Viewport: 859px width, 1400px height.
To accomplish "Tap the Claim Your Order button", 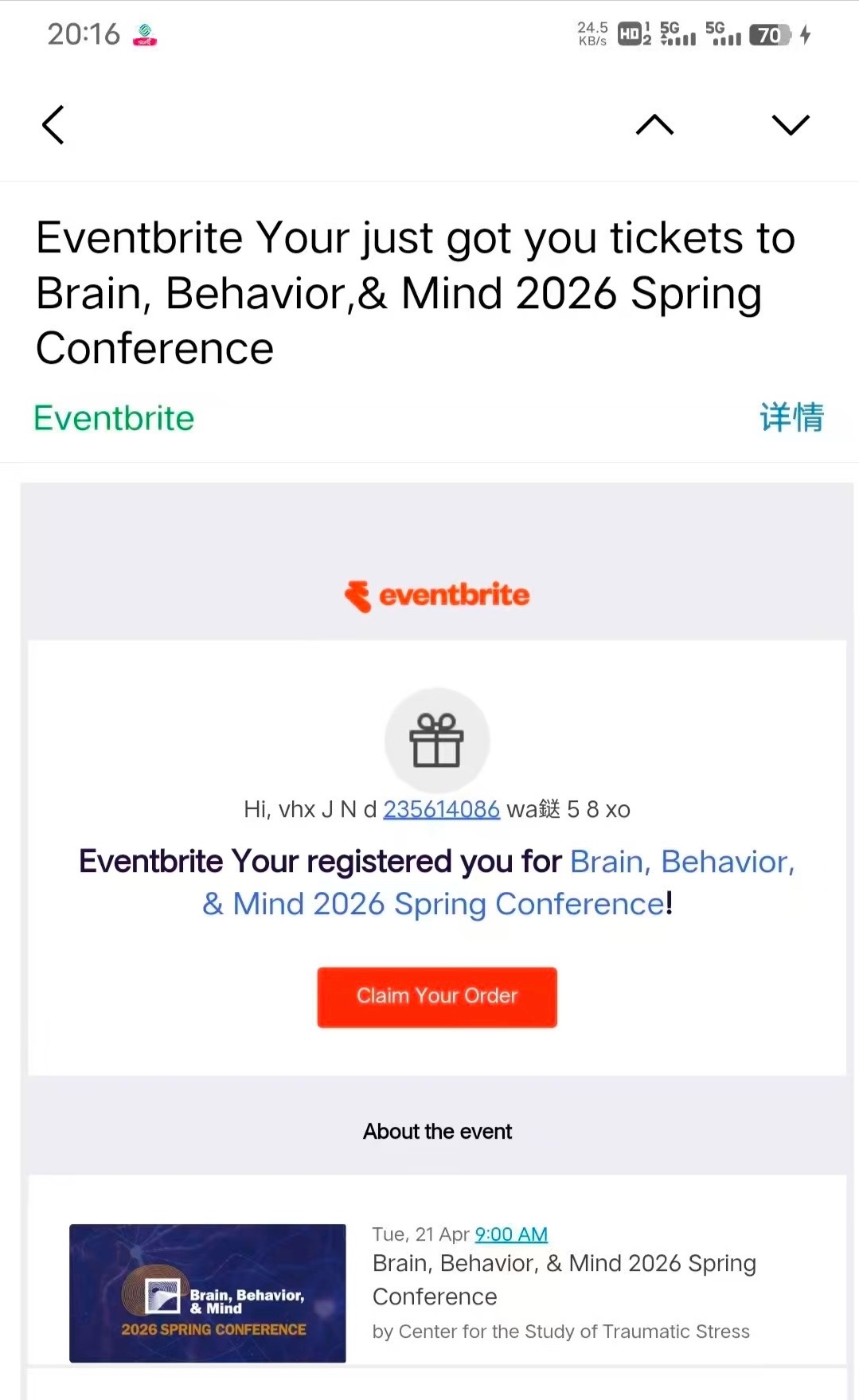I will pos(437,996).
